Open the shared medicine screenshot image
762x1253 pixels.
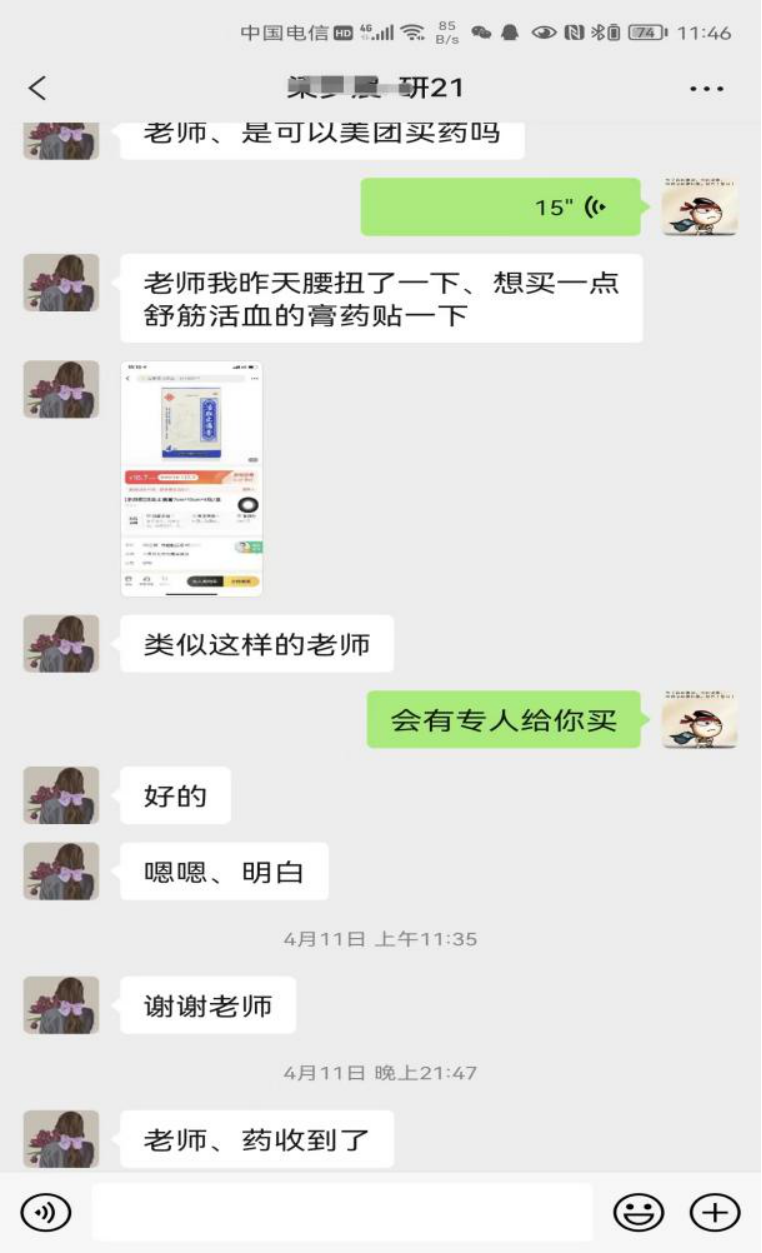(x=191, y=478)
